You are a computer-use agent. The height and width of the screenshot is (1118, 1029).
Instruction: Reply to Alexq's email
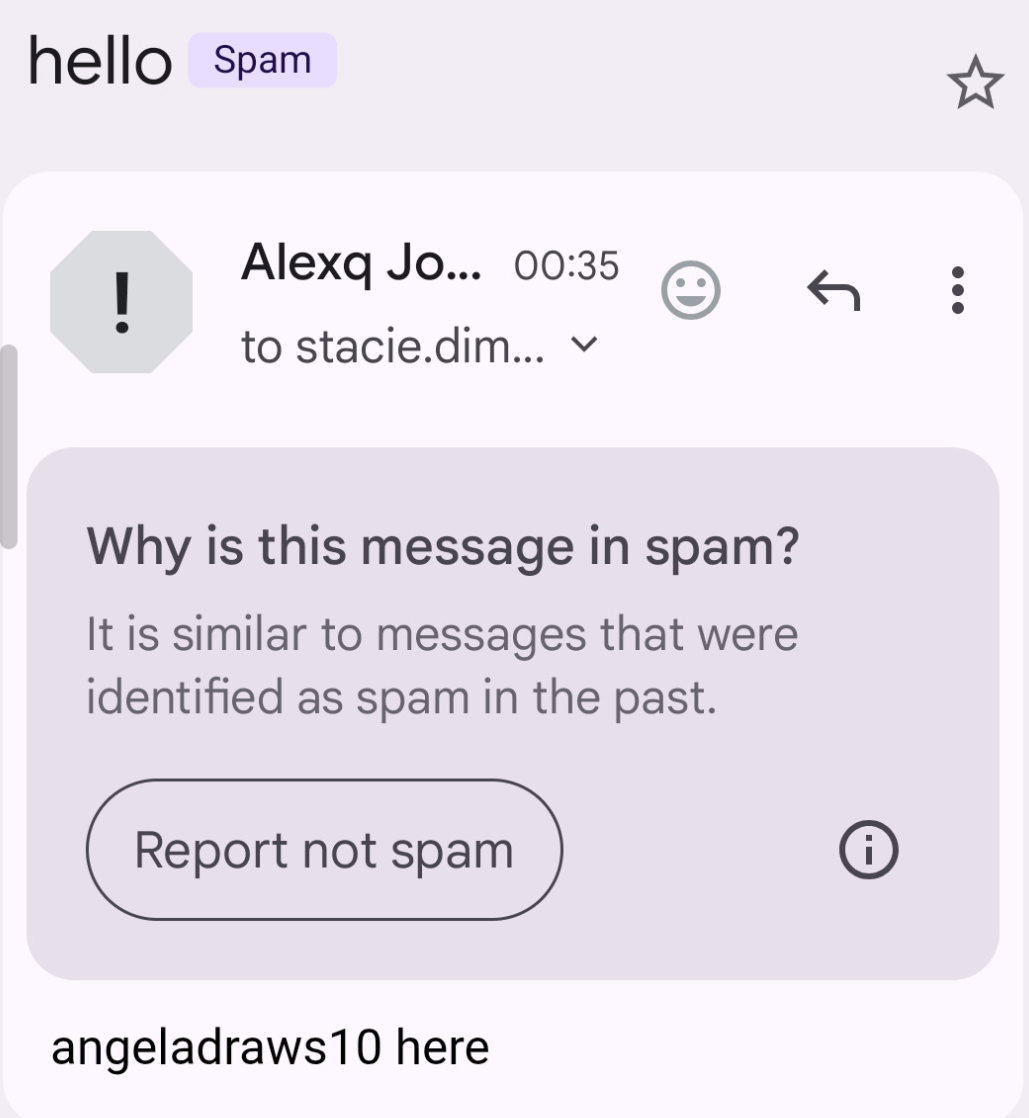tap(833, 291)
